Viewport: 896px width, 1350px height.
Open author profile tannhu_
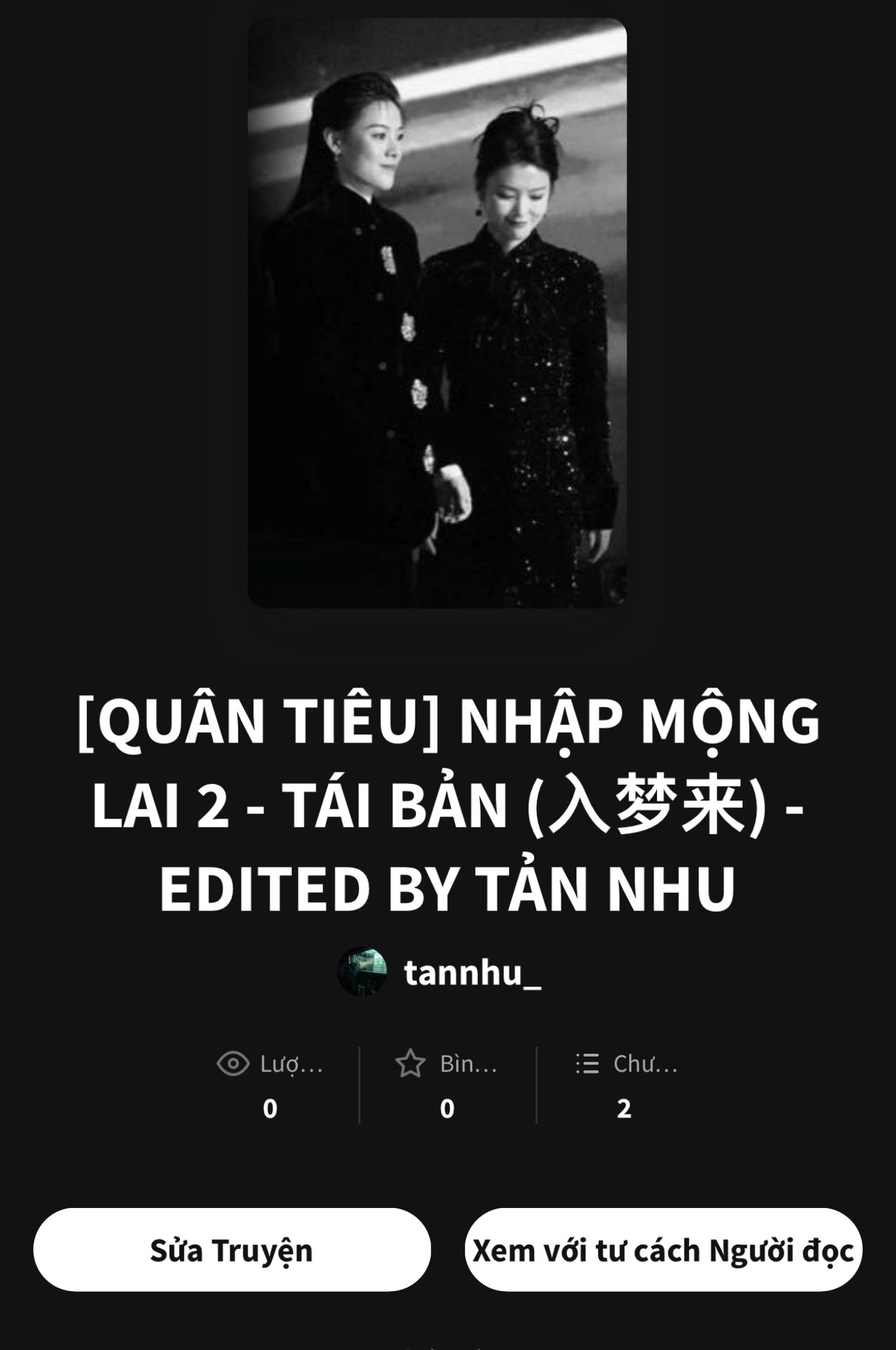[x=440, y=972]
